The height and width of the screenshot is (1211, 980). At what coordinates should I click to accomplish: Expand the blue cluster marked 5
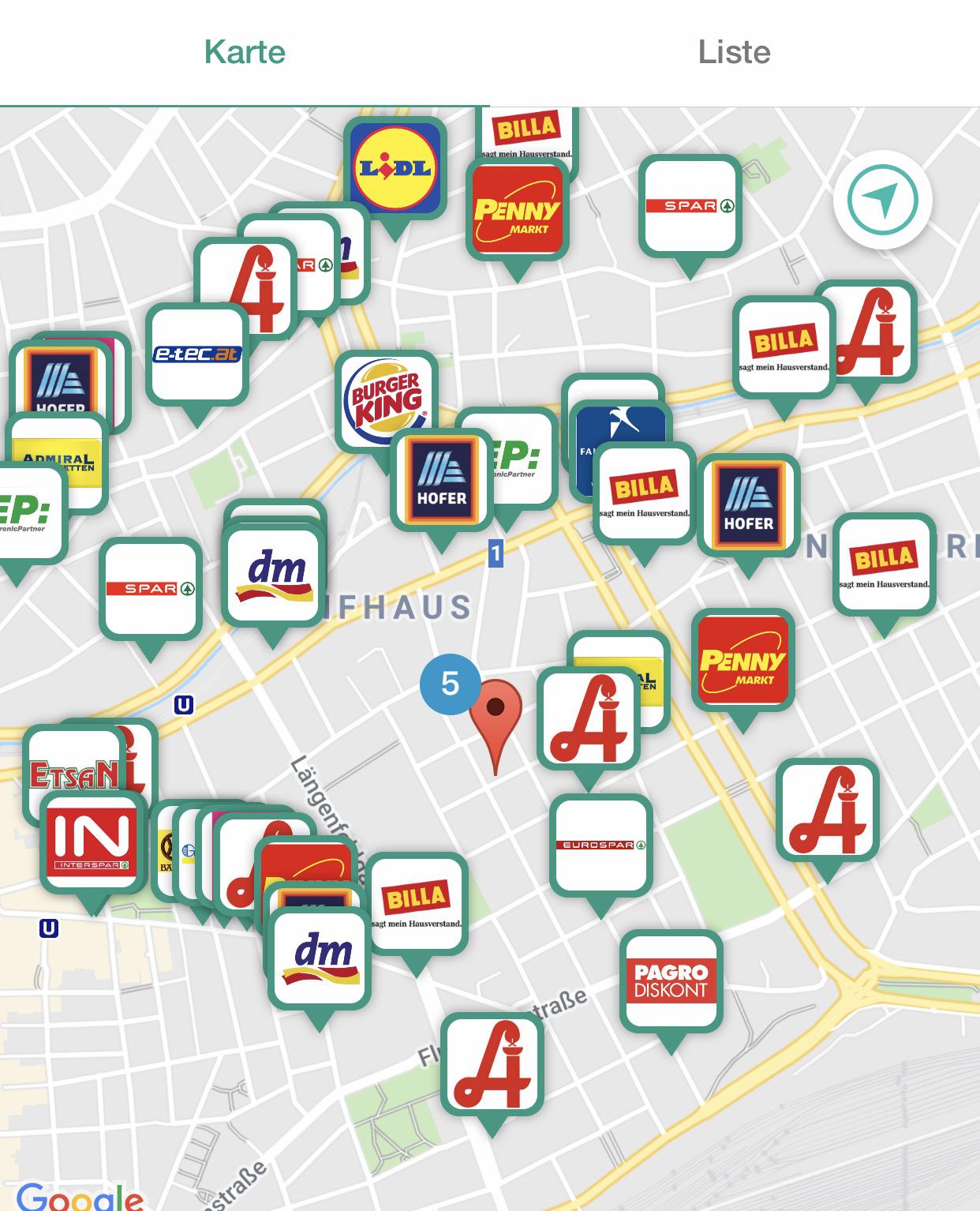[450, 684]
